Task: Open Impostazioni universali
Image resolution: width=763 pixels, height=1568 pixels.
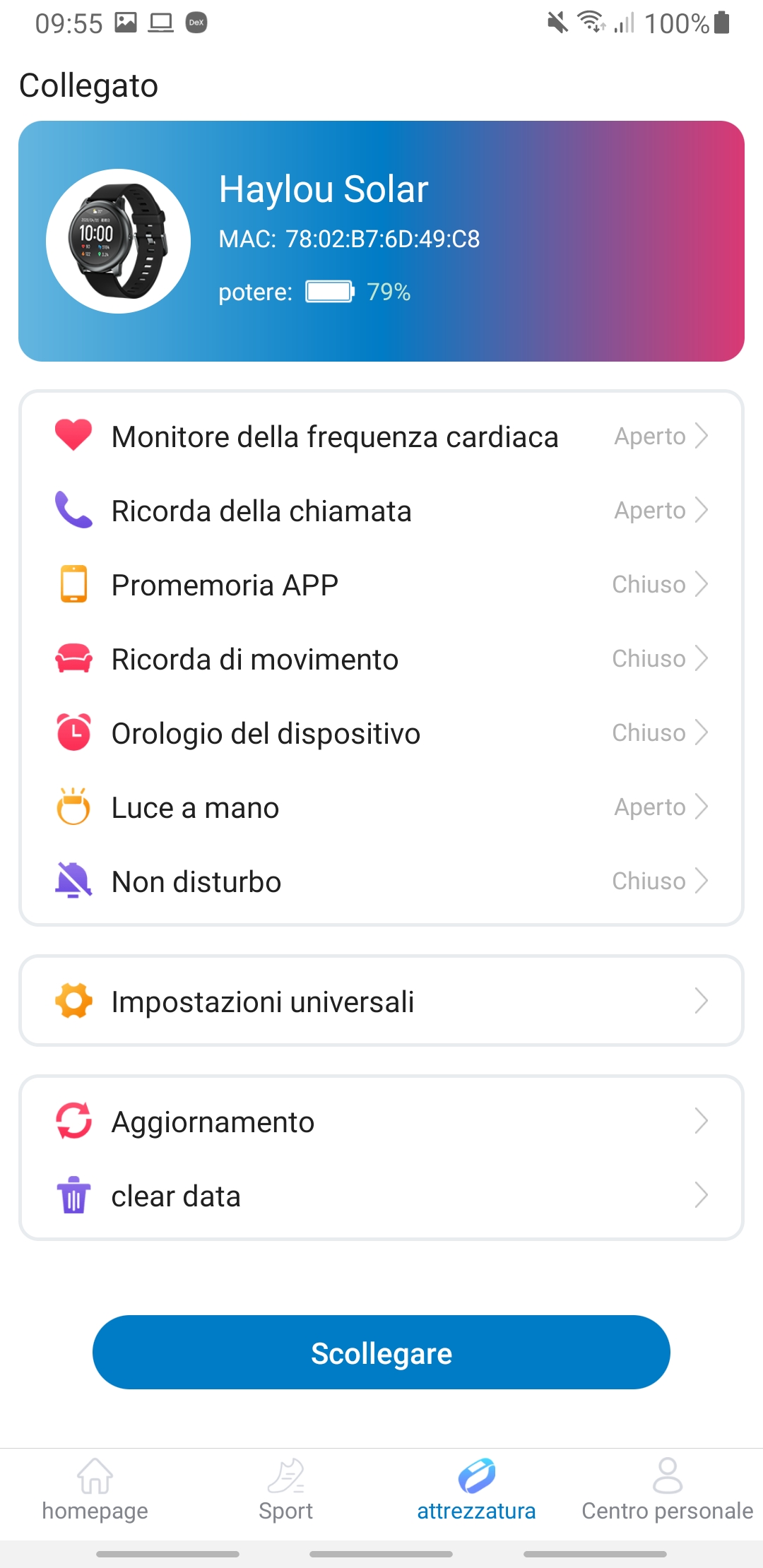Action: tap(381, 1001)
